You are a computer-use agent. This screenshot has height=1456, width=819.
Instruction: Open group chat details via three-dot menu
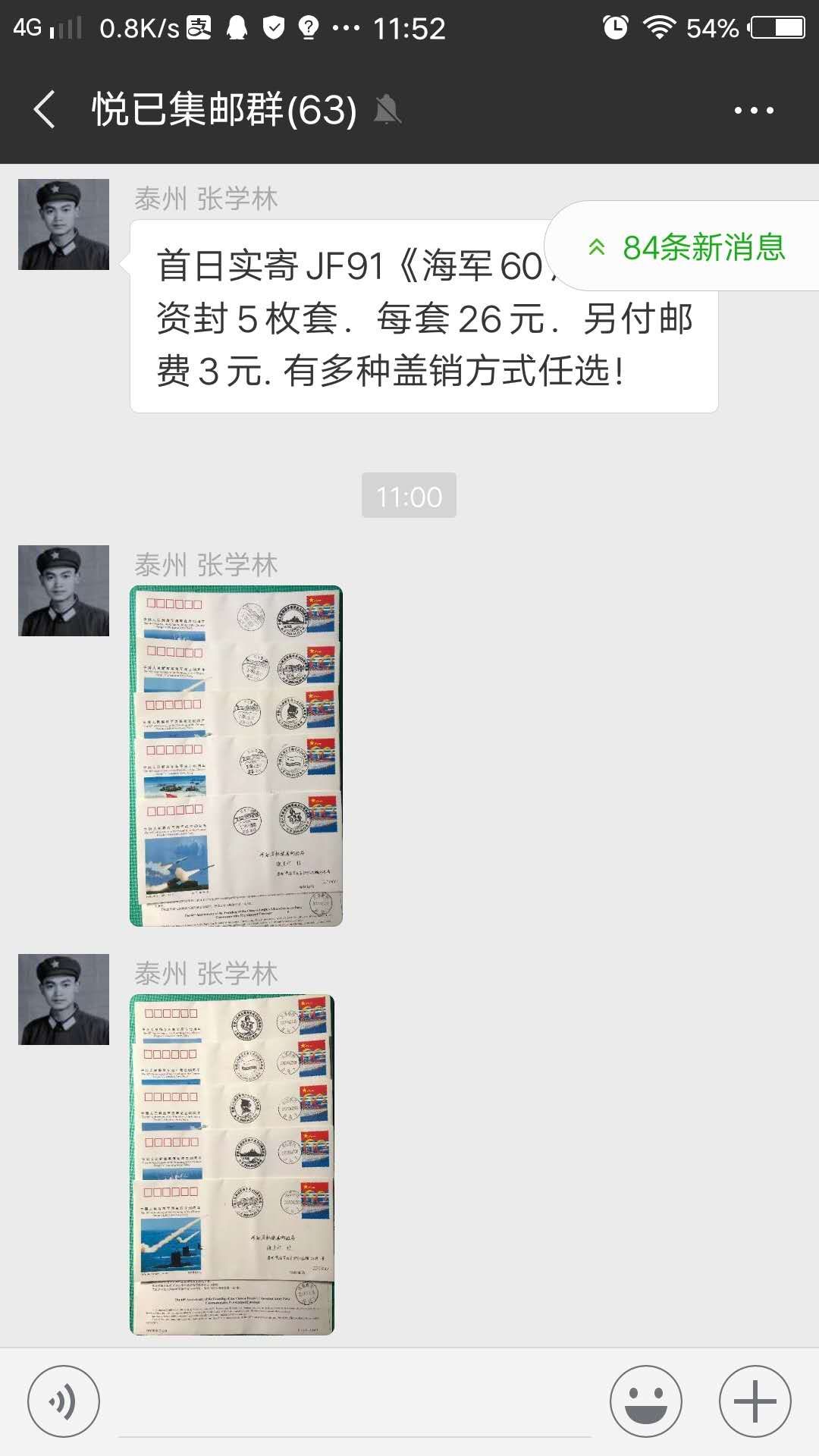coord(754,110)
